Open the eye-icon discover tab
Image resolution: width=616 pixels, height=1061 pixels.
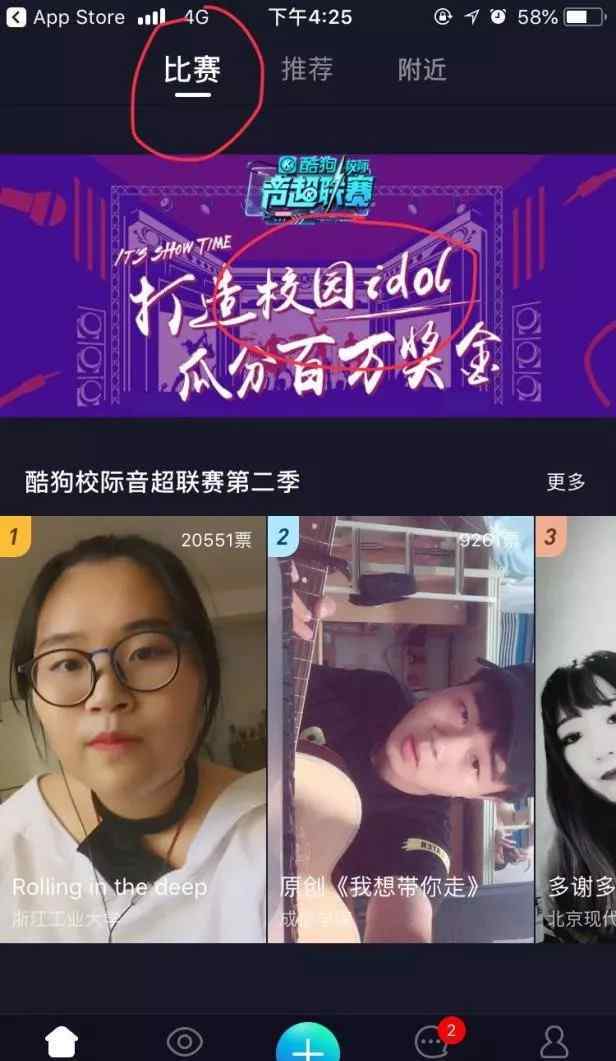click(x=185, y=1041)
